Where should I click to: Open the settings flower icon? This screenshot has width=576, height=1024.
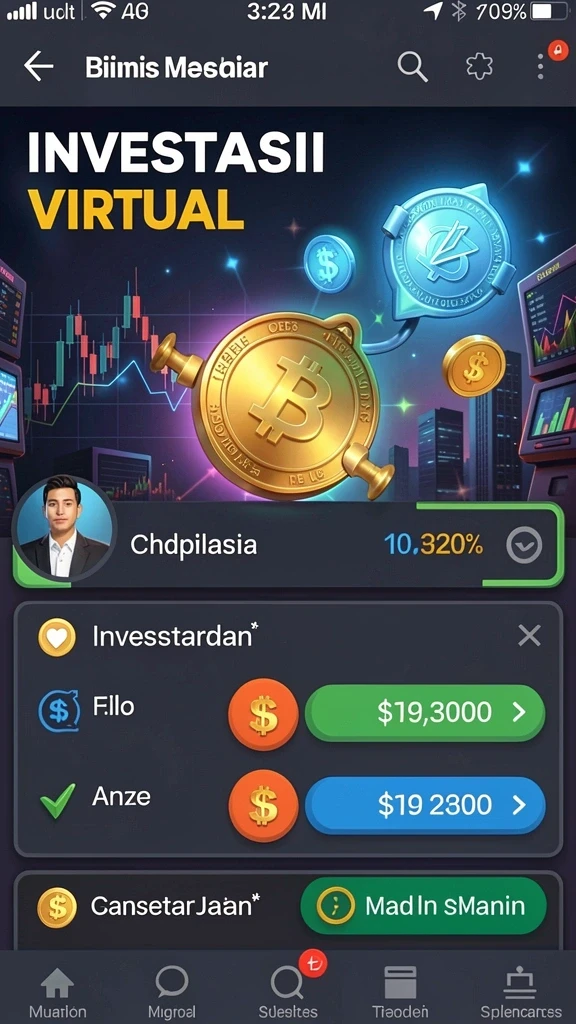click(479, 67)
